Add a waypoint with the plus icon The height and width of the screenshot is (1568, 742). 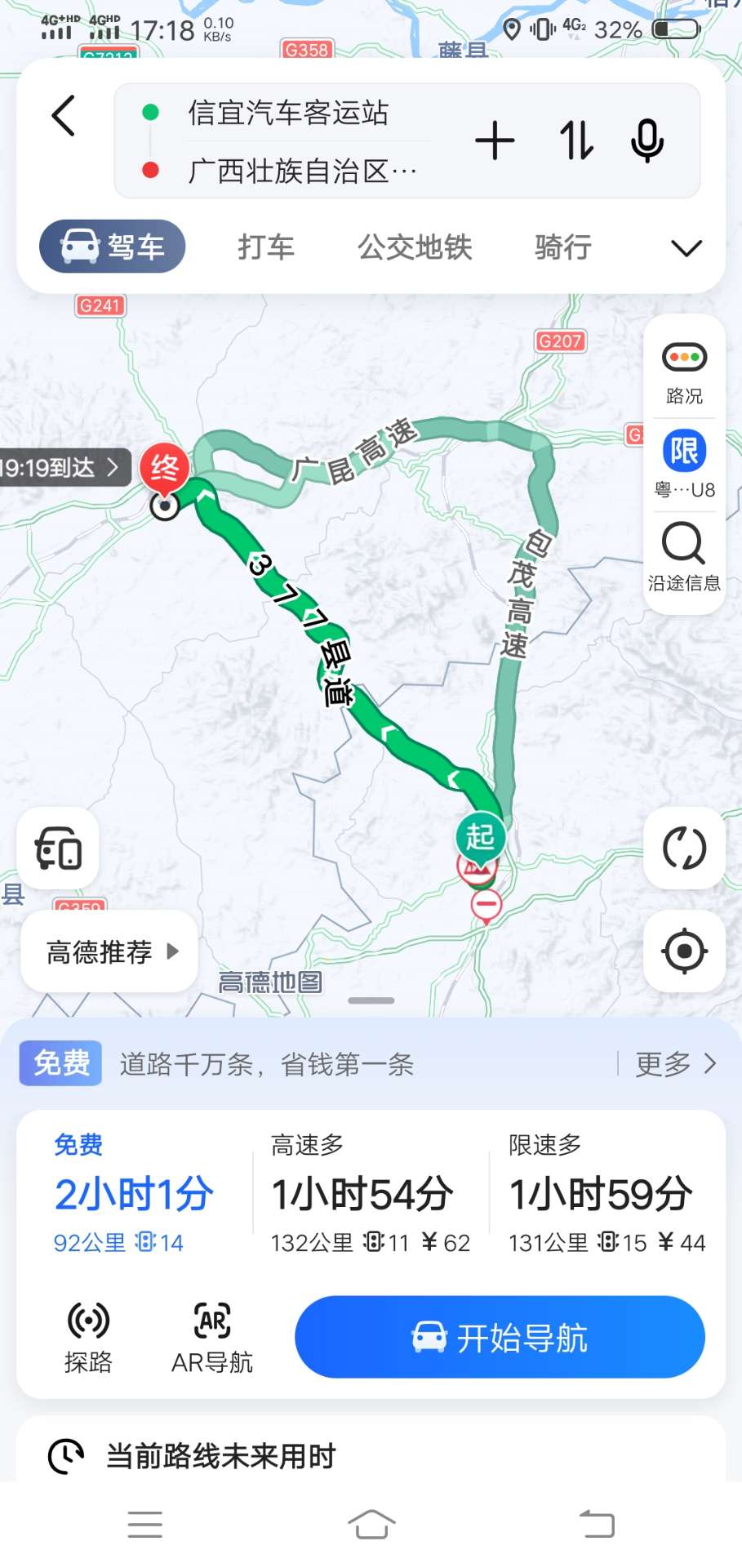pyautogui.click(x=495, y=140)
